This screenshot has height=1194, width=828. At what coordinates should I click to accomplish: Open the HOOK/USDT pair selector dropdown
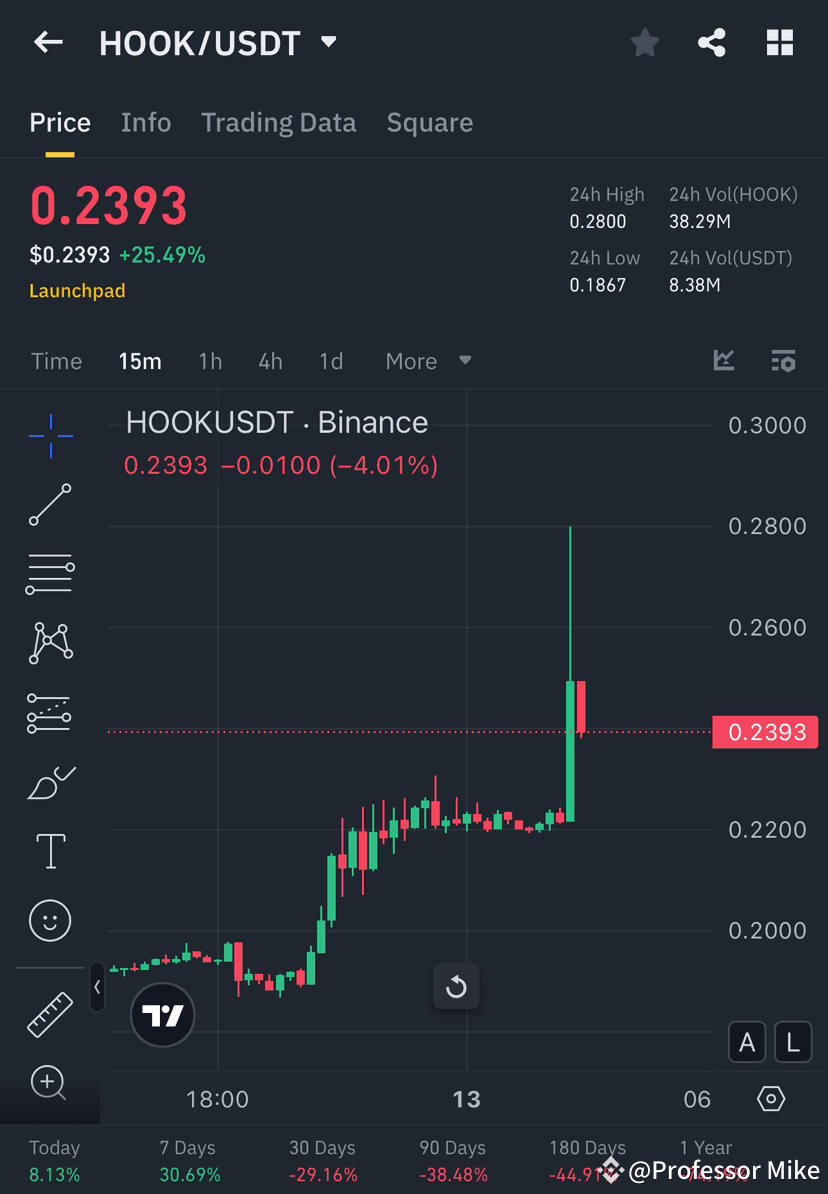tap(328, 42)
